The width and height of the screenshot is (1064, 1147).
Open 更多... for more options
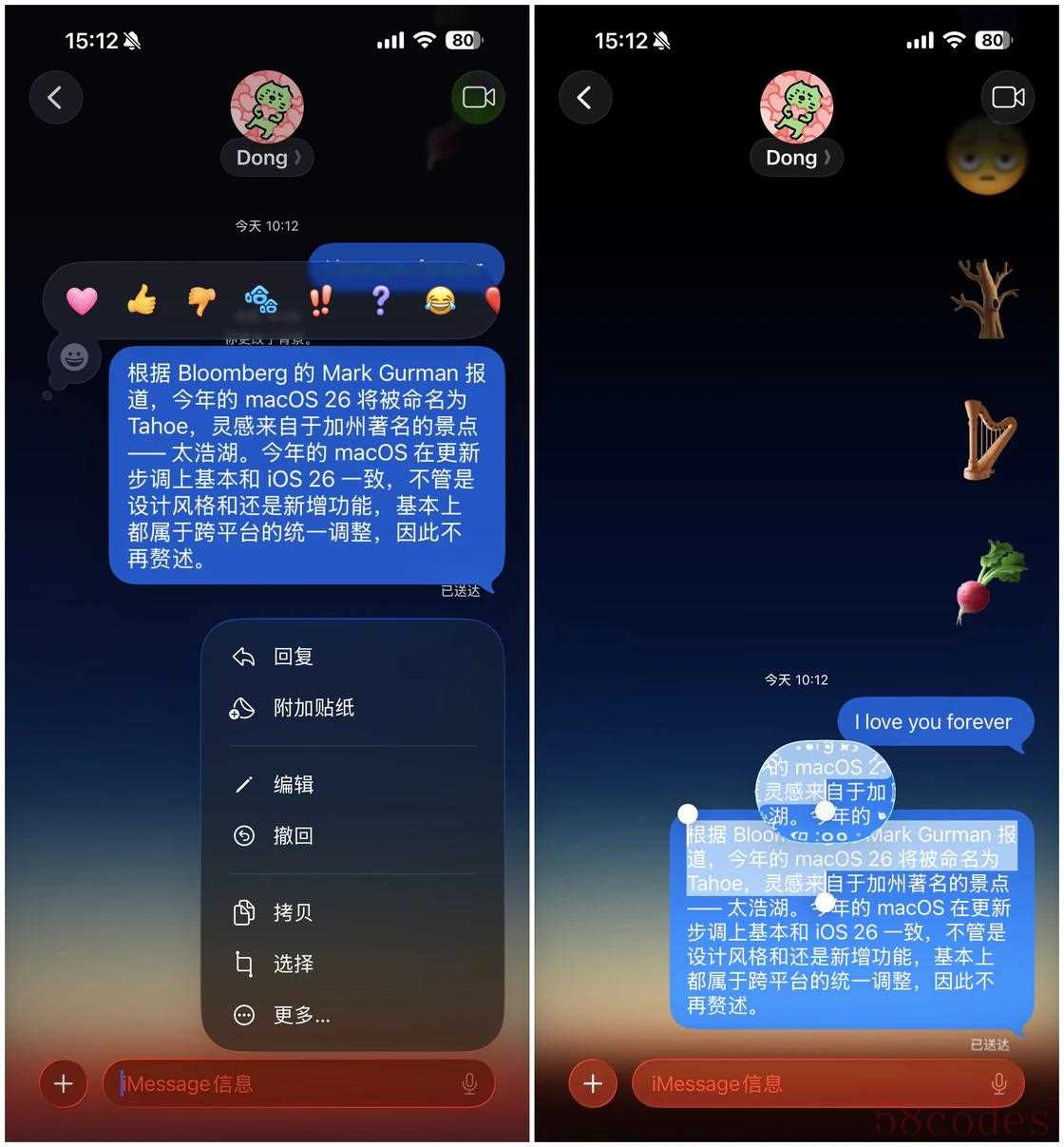pyautogui.click(x=301, y=1015)
